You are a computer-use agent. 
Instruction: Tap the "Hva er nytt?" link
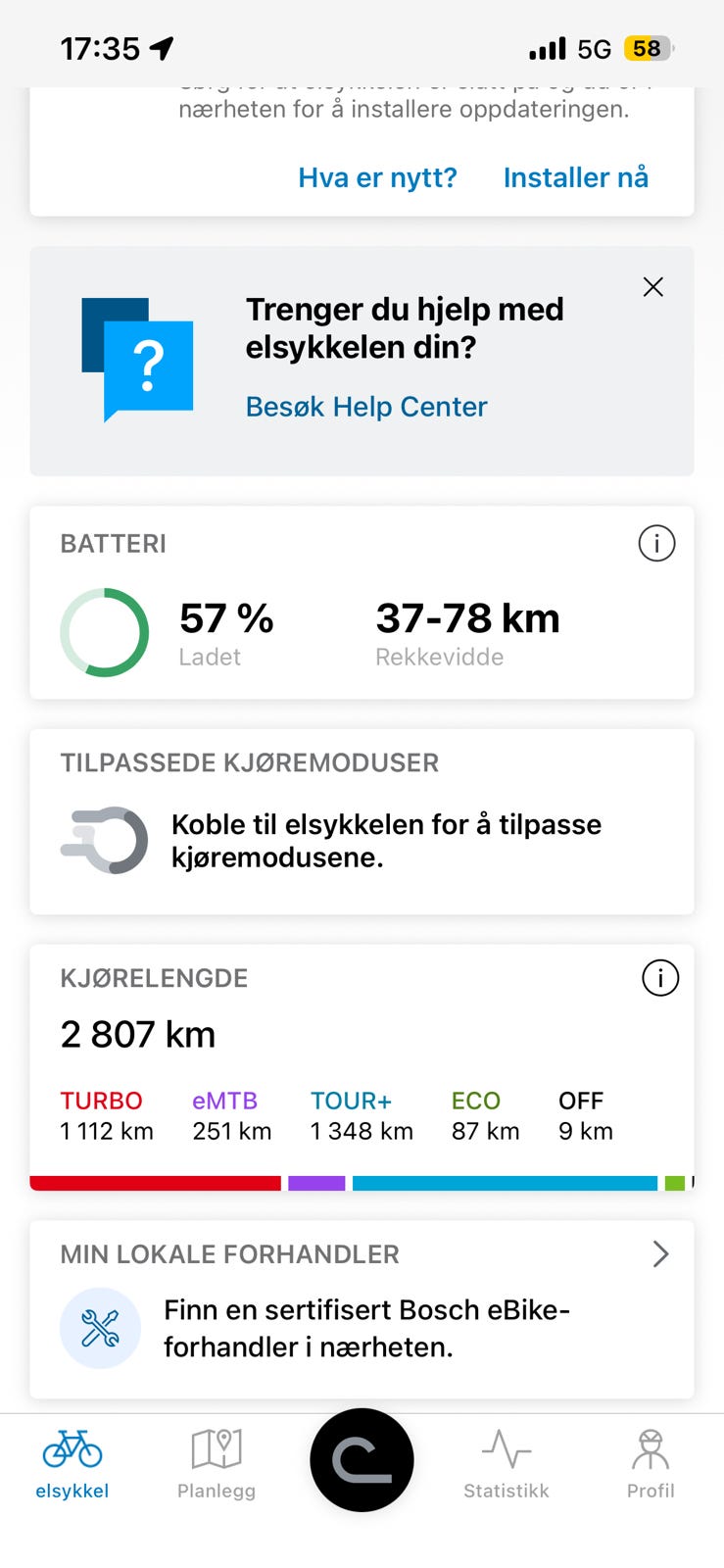377,177
